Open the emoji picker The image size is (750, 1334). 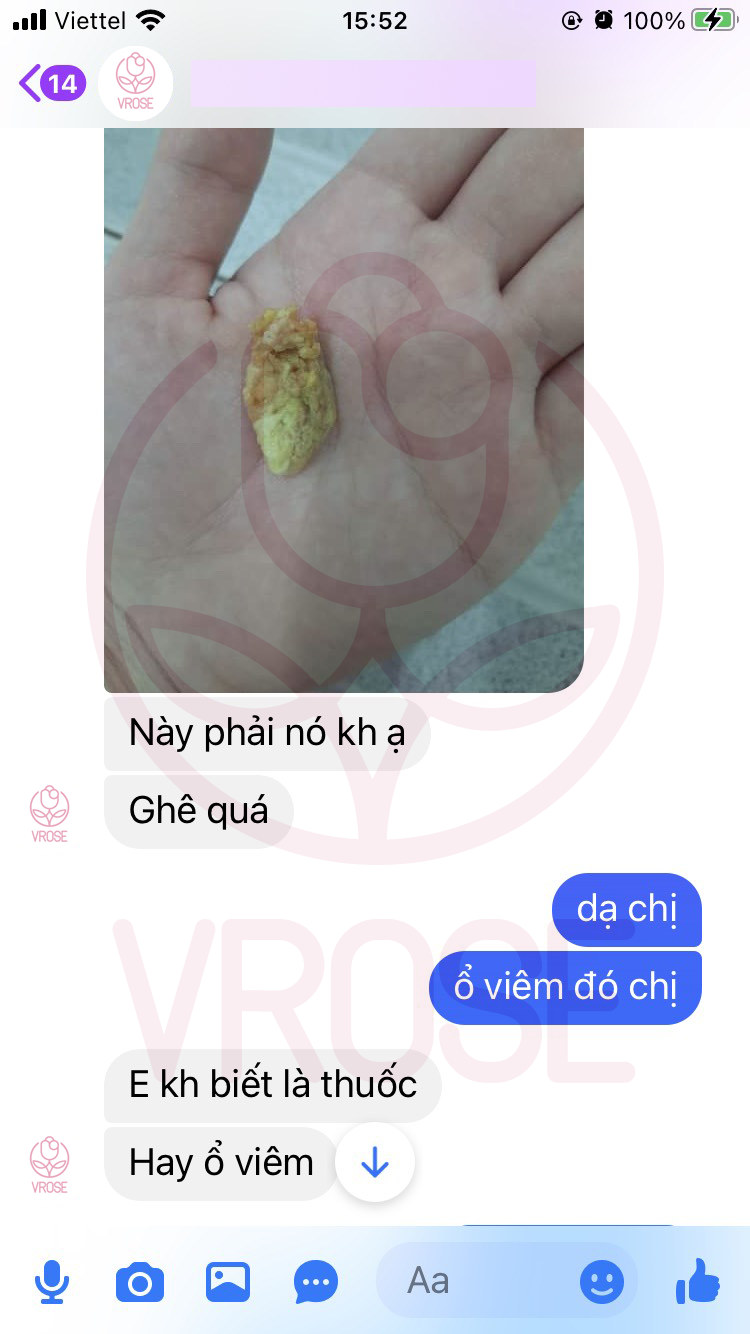pyautogui.click(x=601, y=1281)
